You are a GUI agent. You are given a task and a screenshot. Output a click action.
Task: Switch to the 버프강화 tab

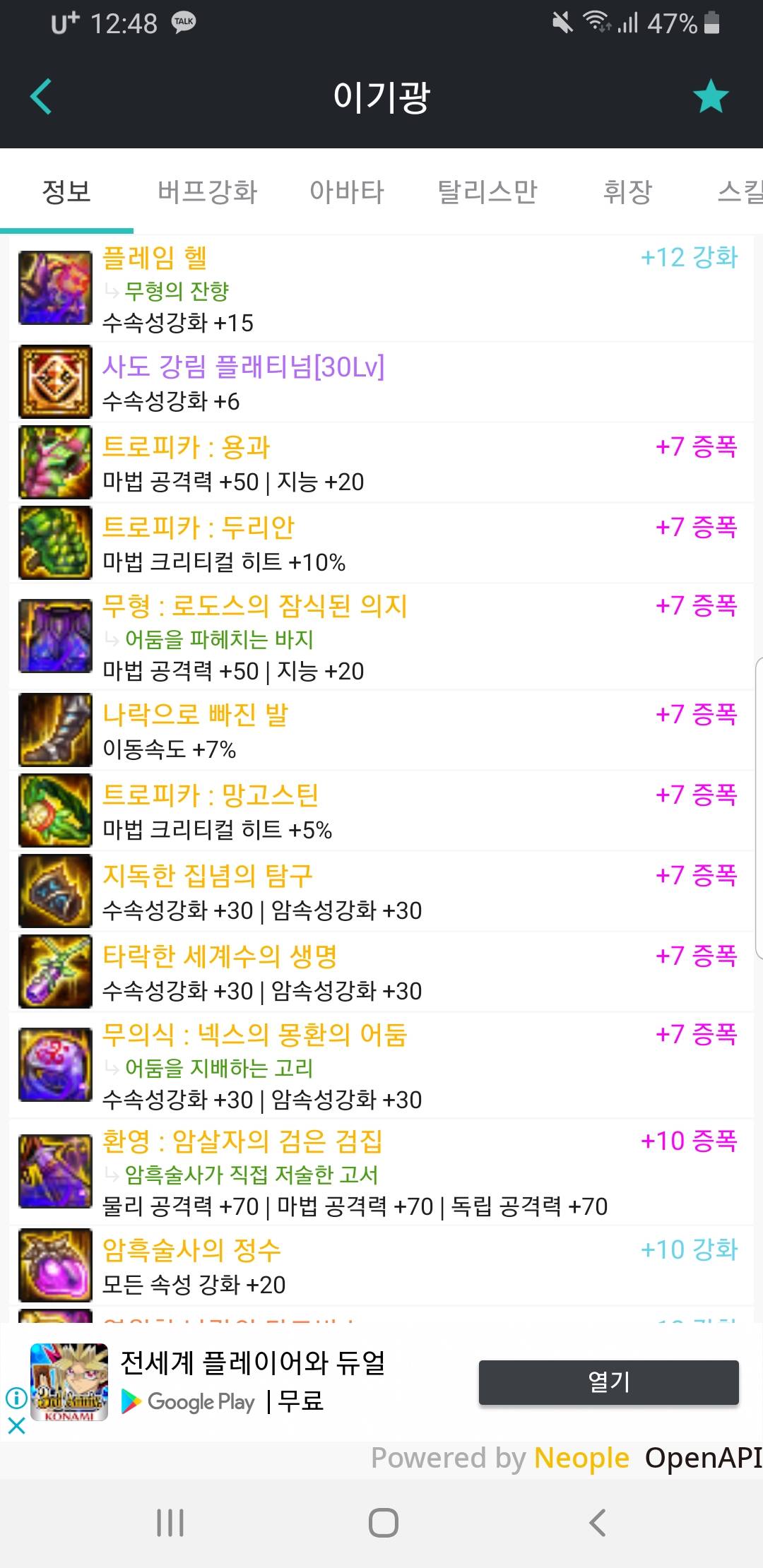point(207,191)
